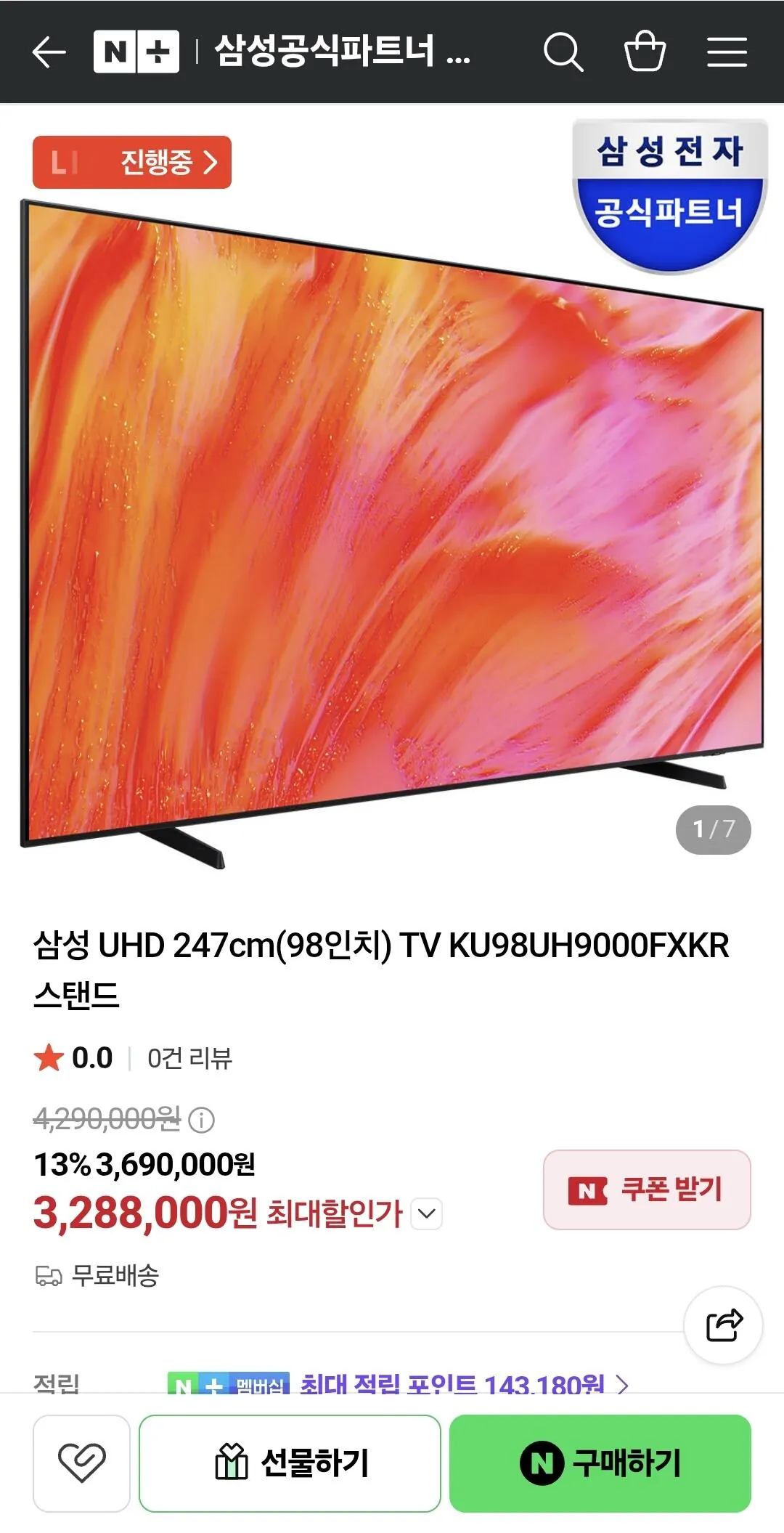Open search in the top bar

pyautogui.click(x=563, y=52)
